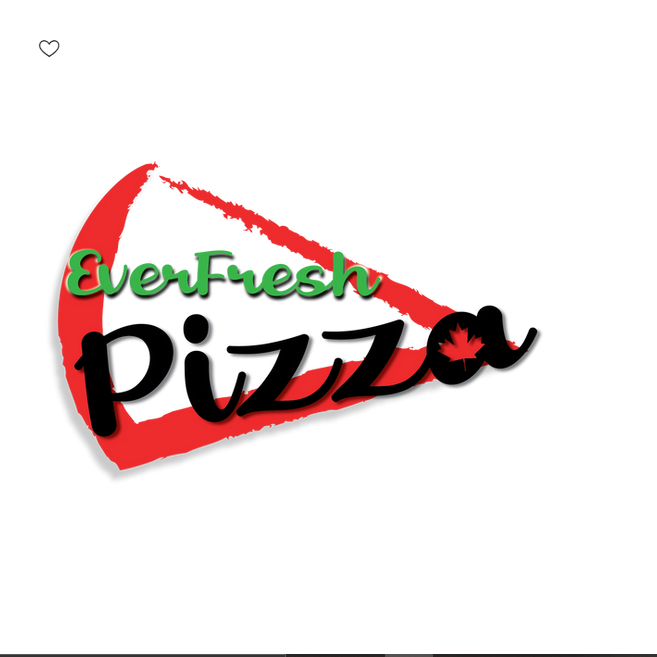Like the EverFresh Pizza design with the heart
The height and width of the screenshot is (657, 657).
(x=49, y=48)
